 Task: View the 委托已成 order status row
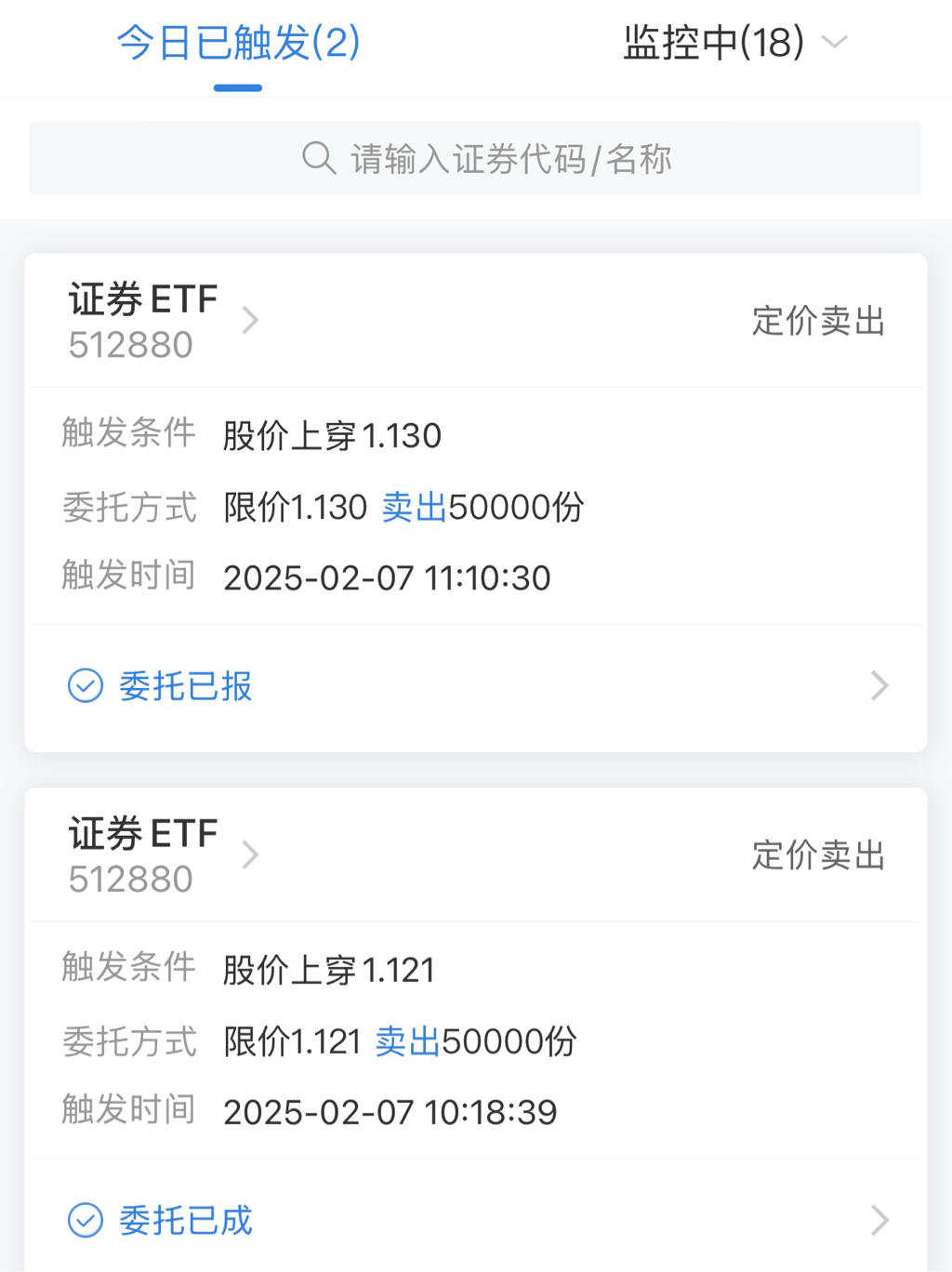(476, 1220)
